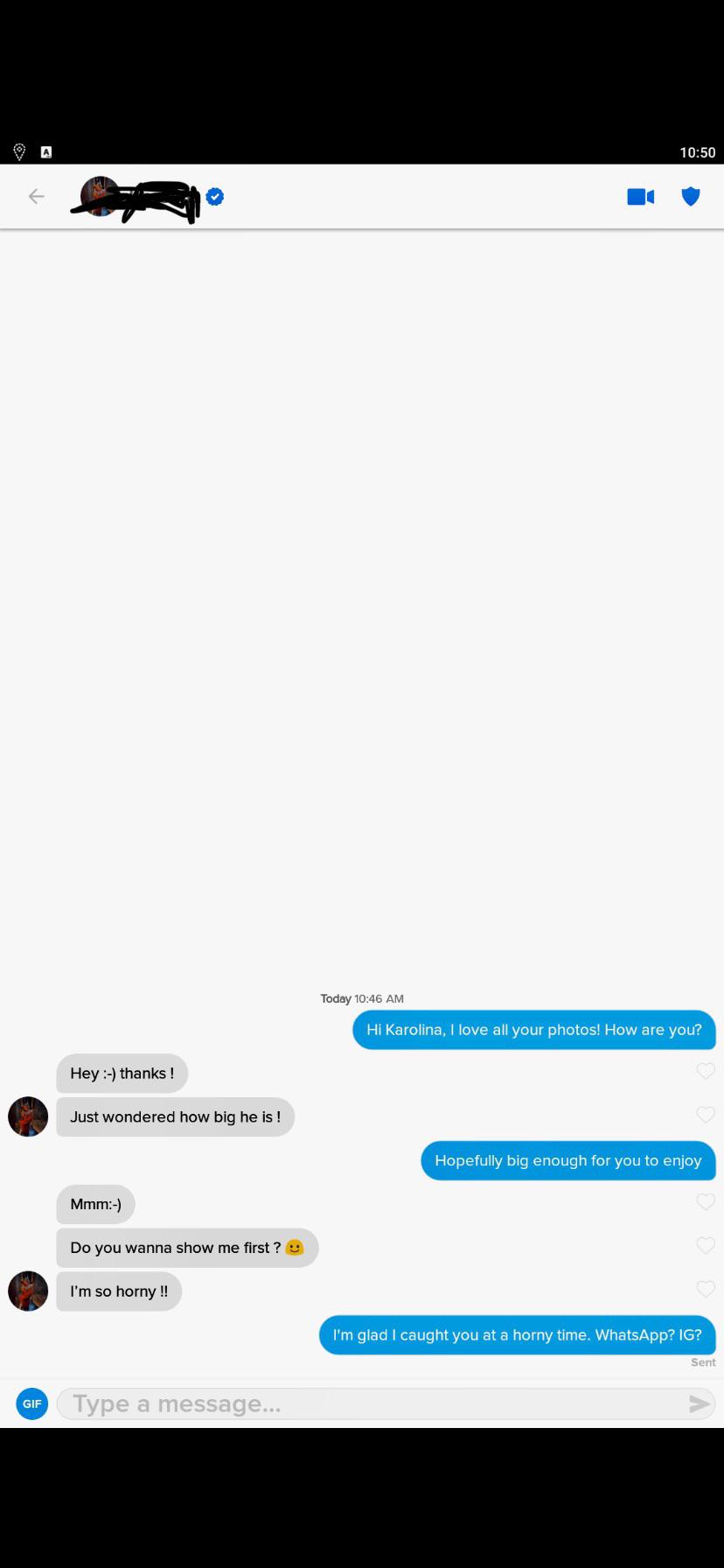Select the 'Hopefully big enough for you to enjoy' bubble
The width and height of the screenshot is (724, 1568).
coord(567,1160)
